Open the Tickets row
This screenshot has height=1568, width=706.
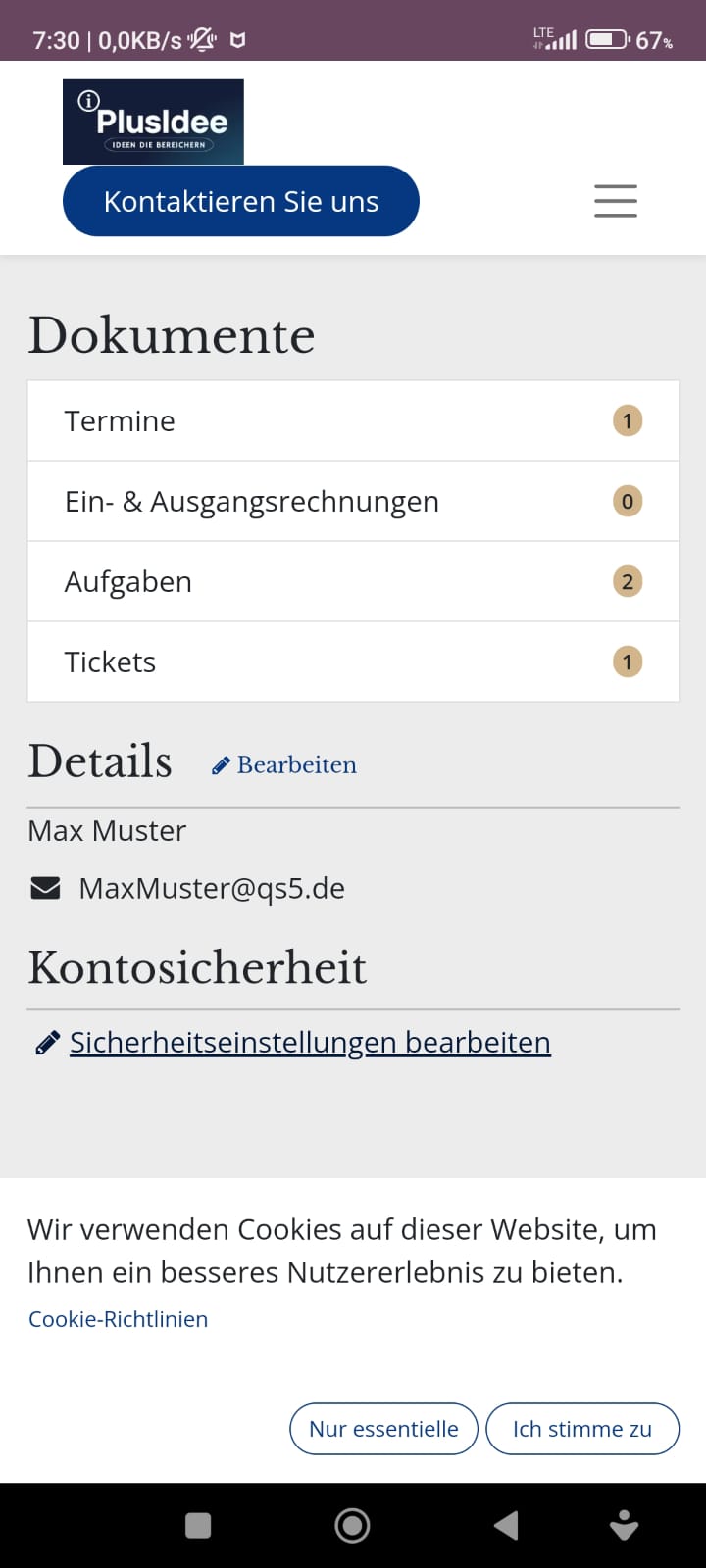pos(353,661)
